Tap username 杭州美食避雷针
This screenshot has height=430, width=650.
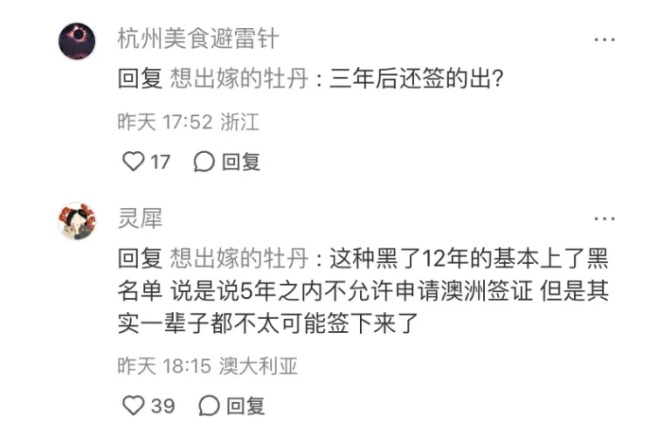tap(198, 39)
